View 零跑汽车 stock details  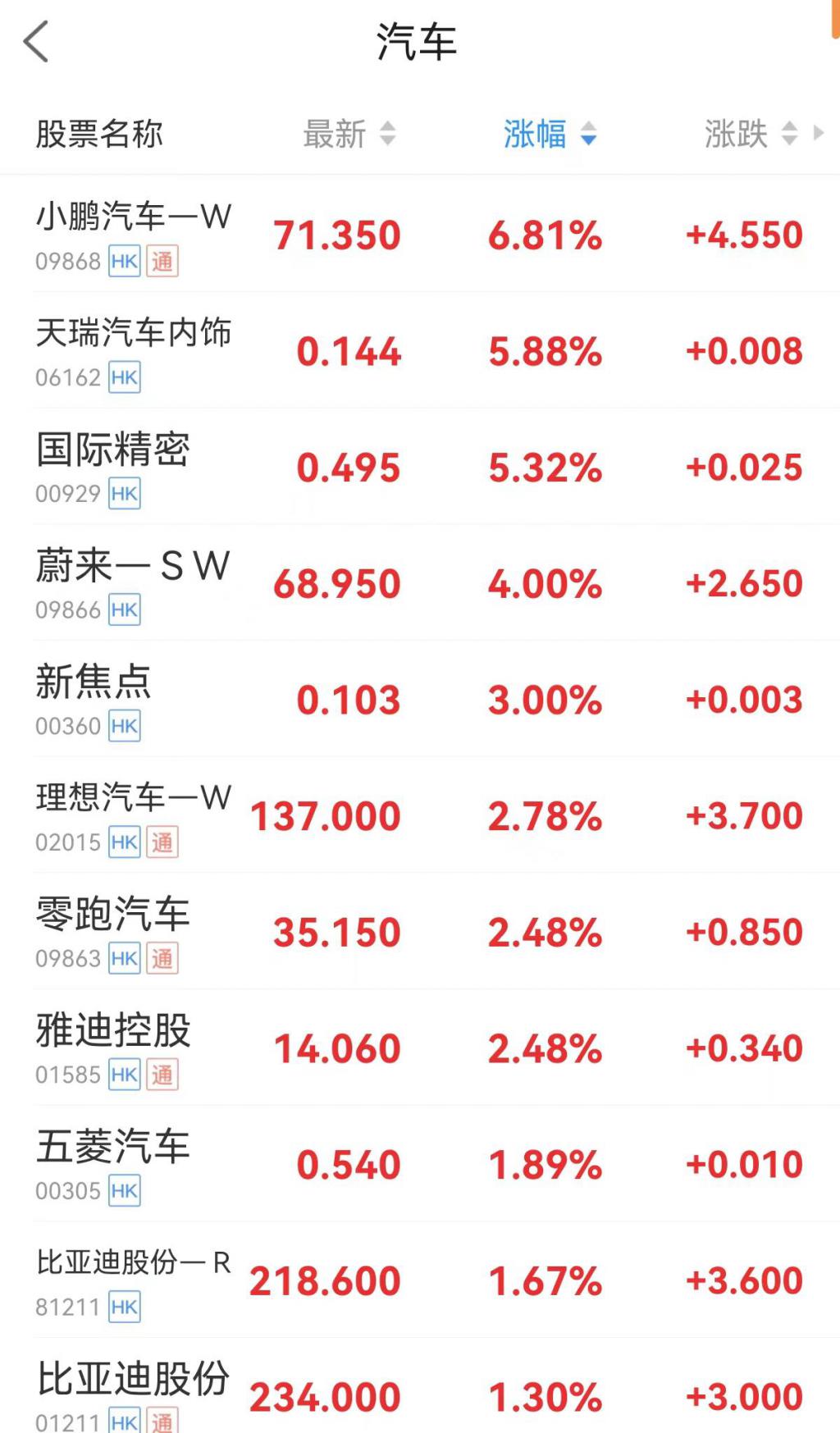(x=420, y=932)
